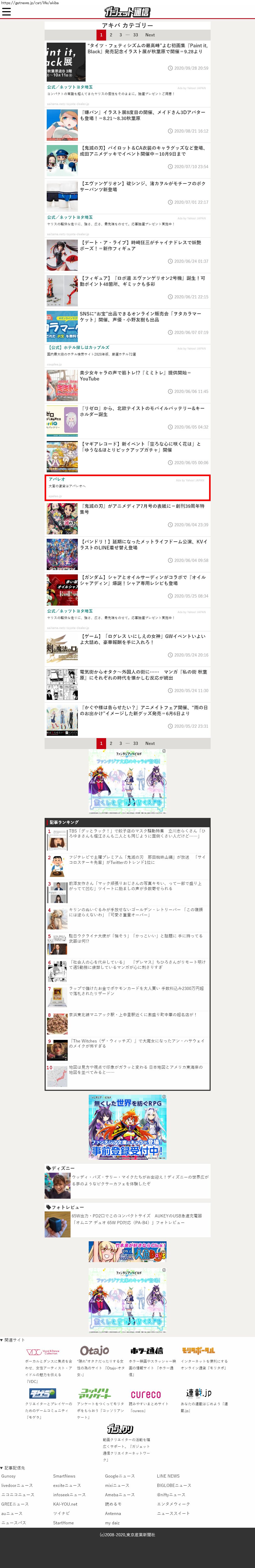Jump to page 33 in top pagination
Viewport: 255px width, 1568px height.
(135, 35)
